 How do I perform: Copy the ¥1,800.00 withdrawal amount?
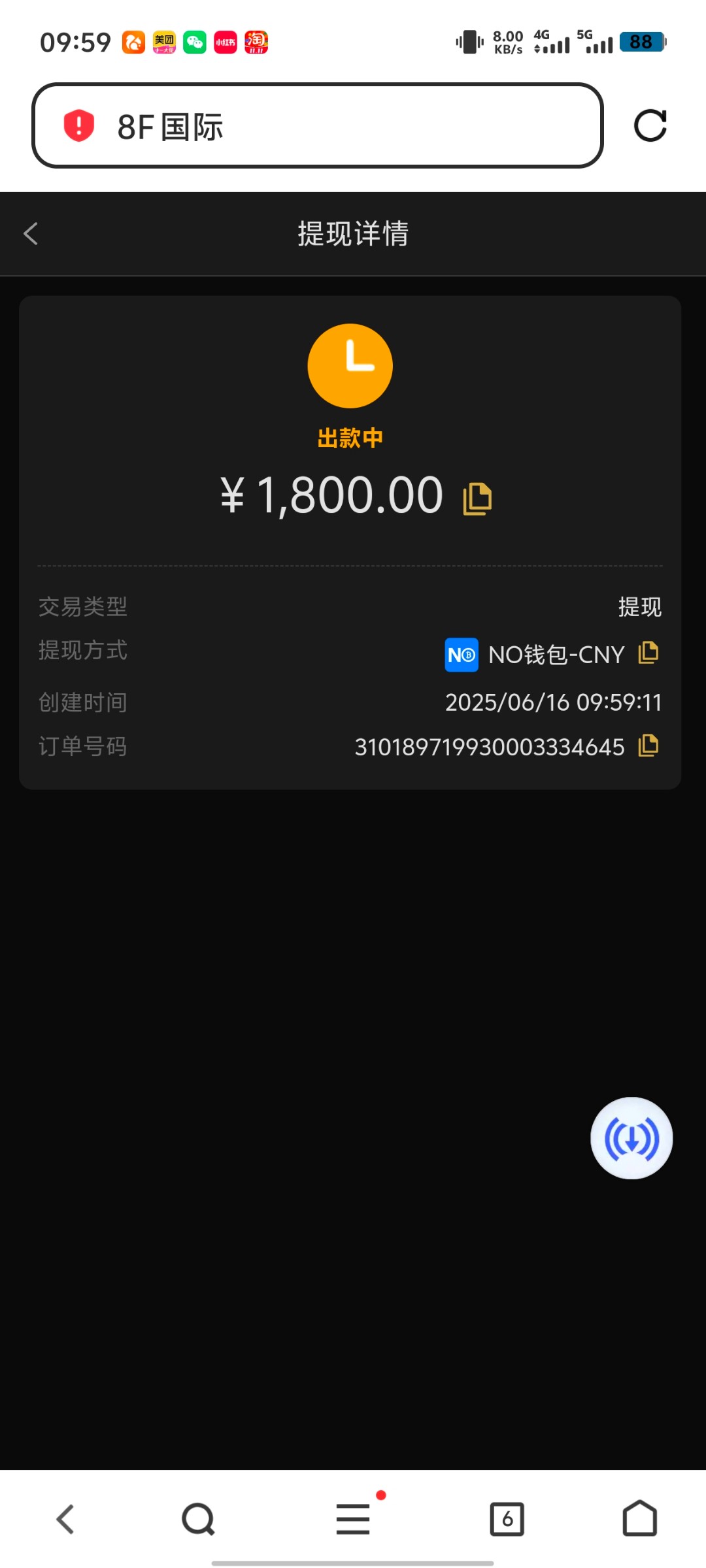pos(477,499)
